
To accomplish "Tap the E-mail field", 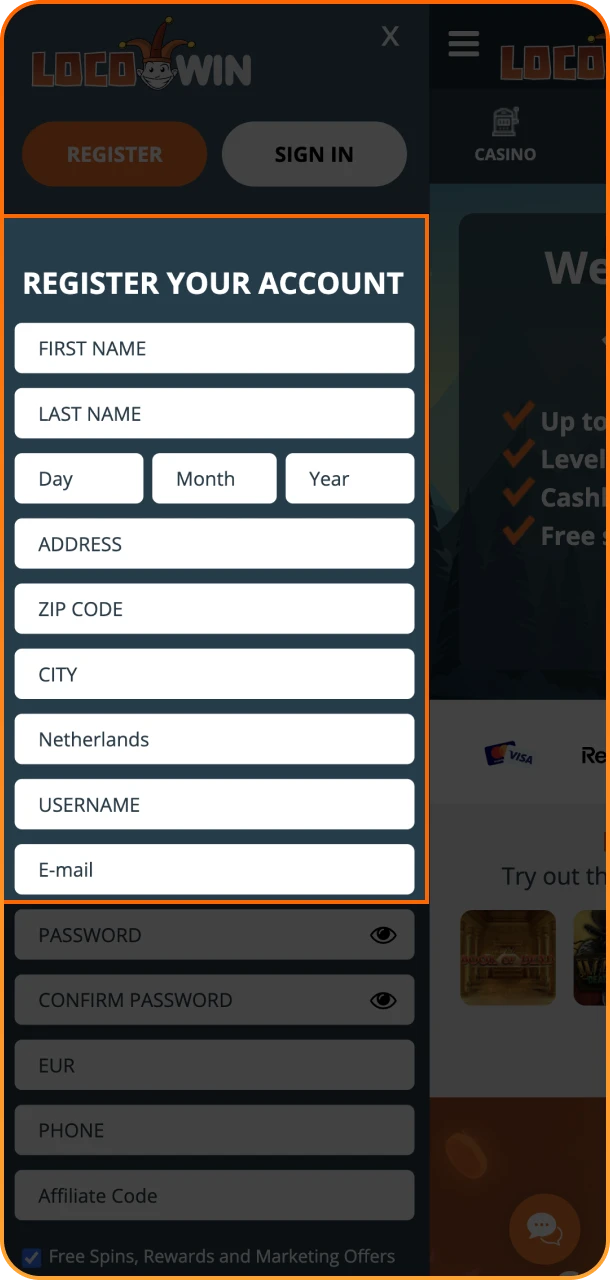I will (x=214, y=869).
